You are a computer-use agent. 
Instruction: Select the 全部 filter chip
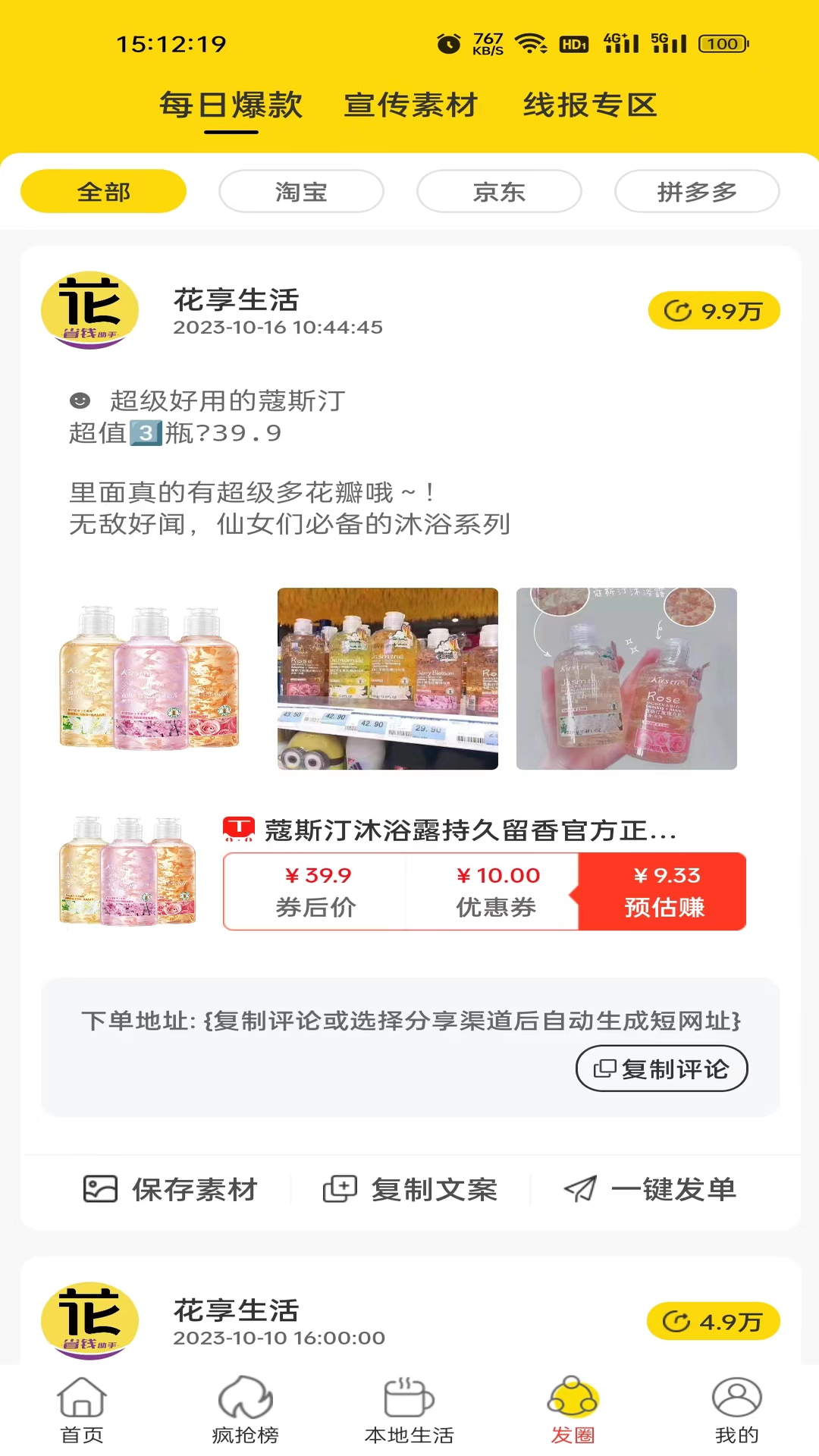click(103, 191)
